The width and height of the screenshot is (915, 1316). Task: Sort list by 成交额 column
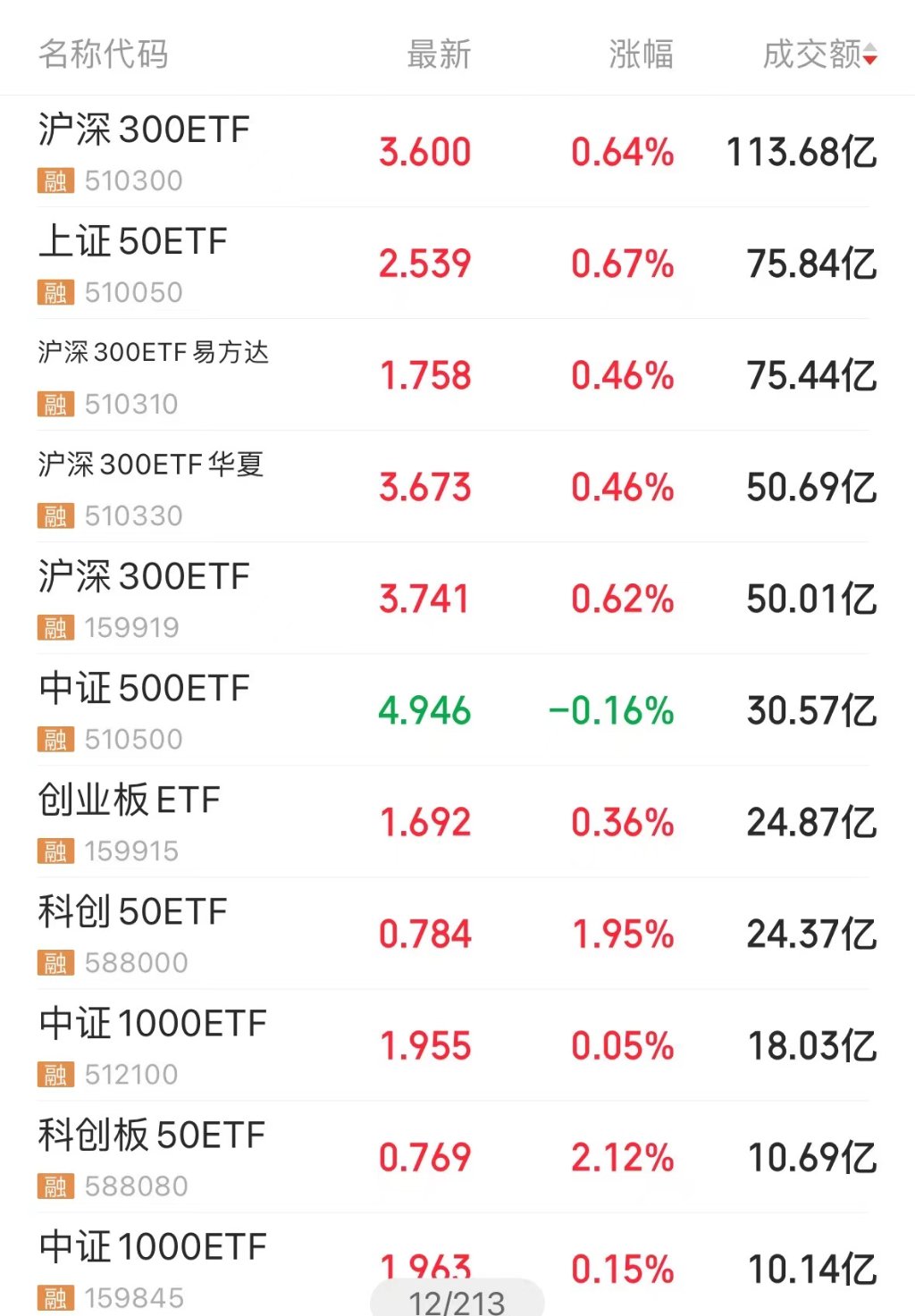pyautogui.click(x=818, y=54)
